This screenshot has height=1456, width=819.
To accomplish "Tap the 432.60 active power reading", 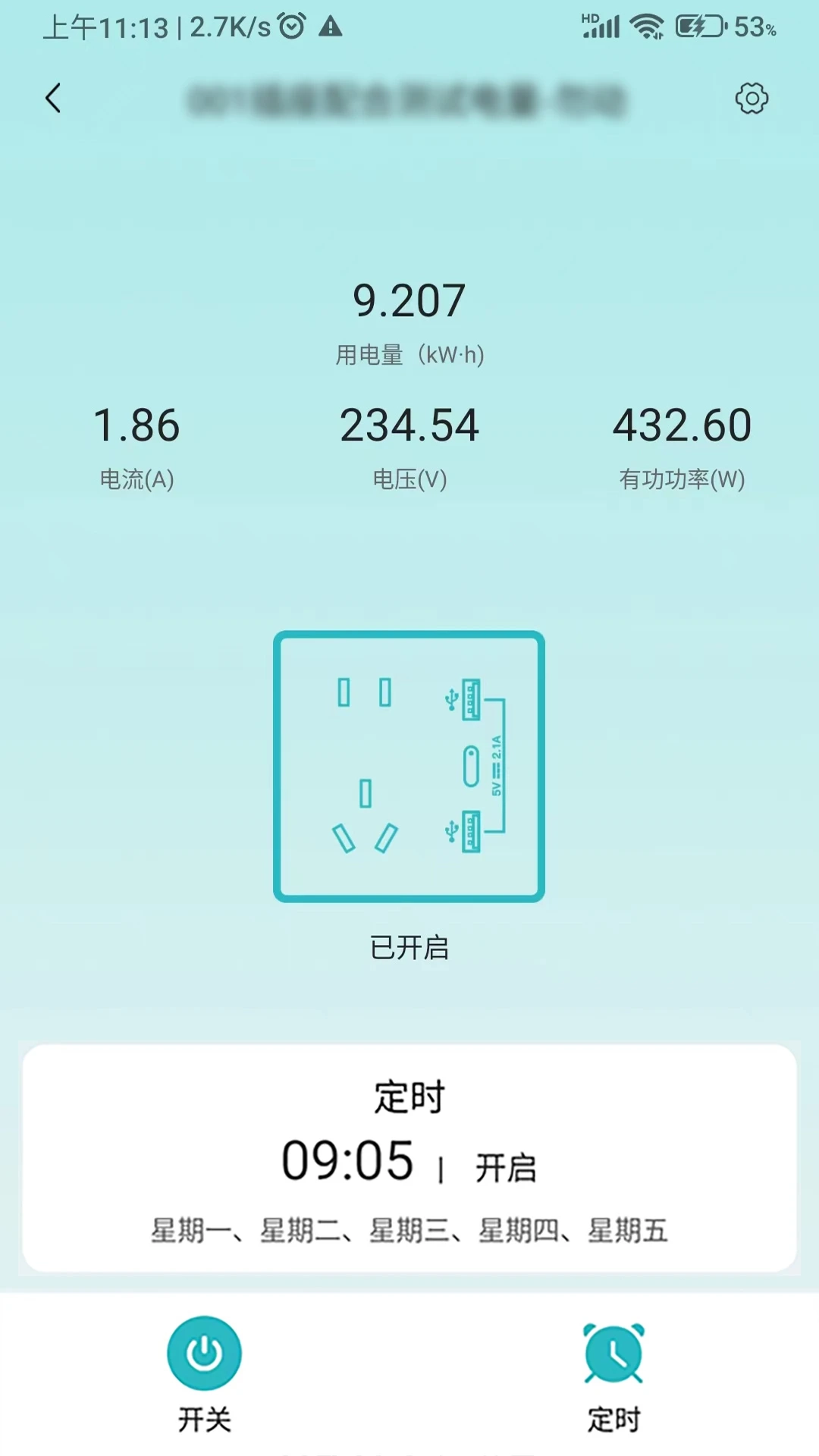I will [682, 425].
